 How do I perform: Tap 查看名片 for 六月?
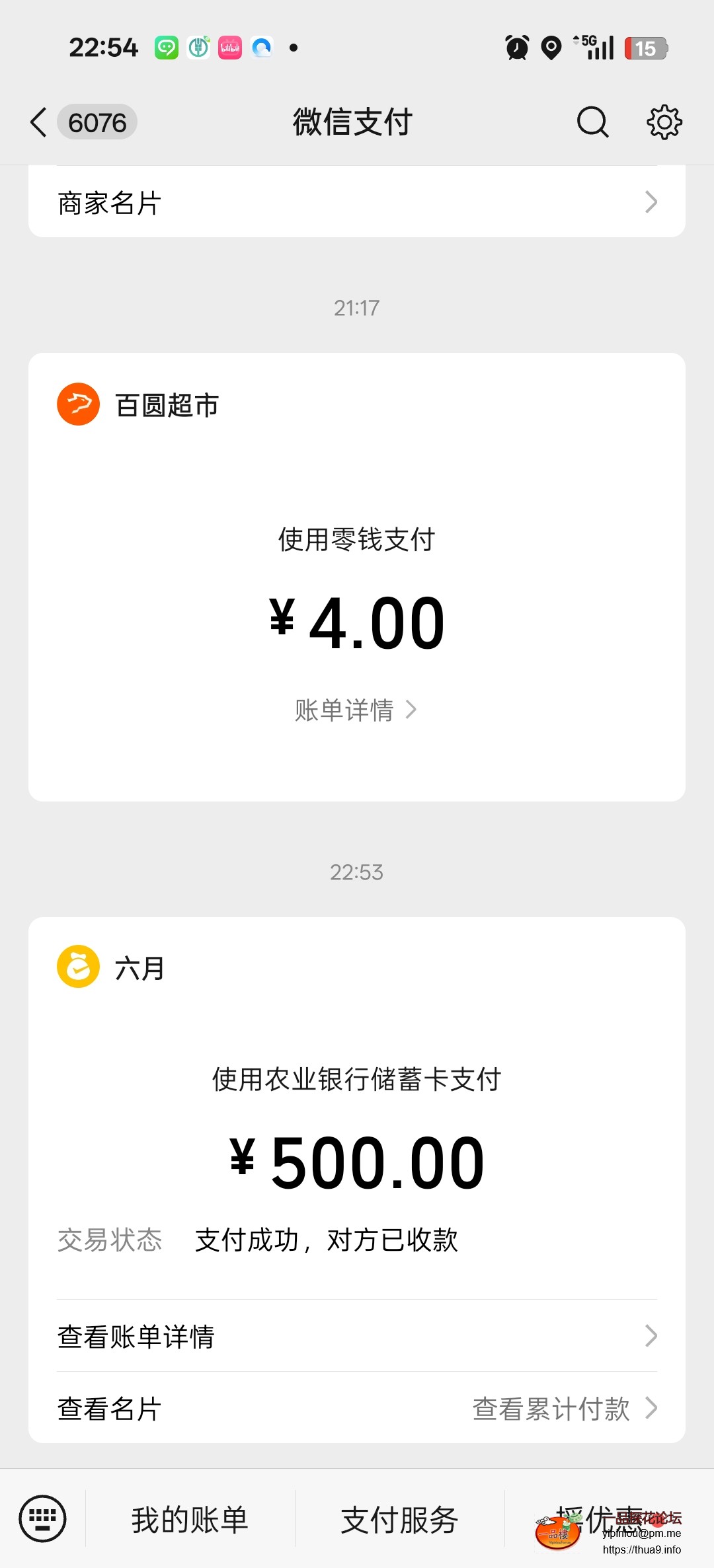coord(110,1409)
